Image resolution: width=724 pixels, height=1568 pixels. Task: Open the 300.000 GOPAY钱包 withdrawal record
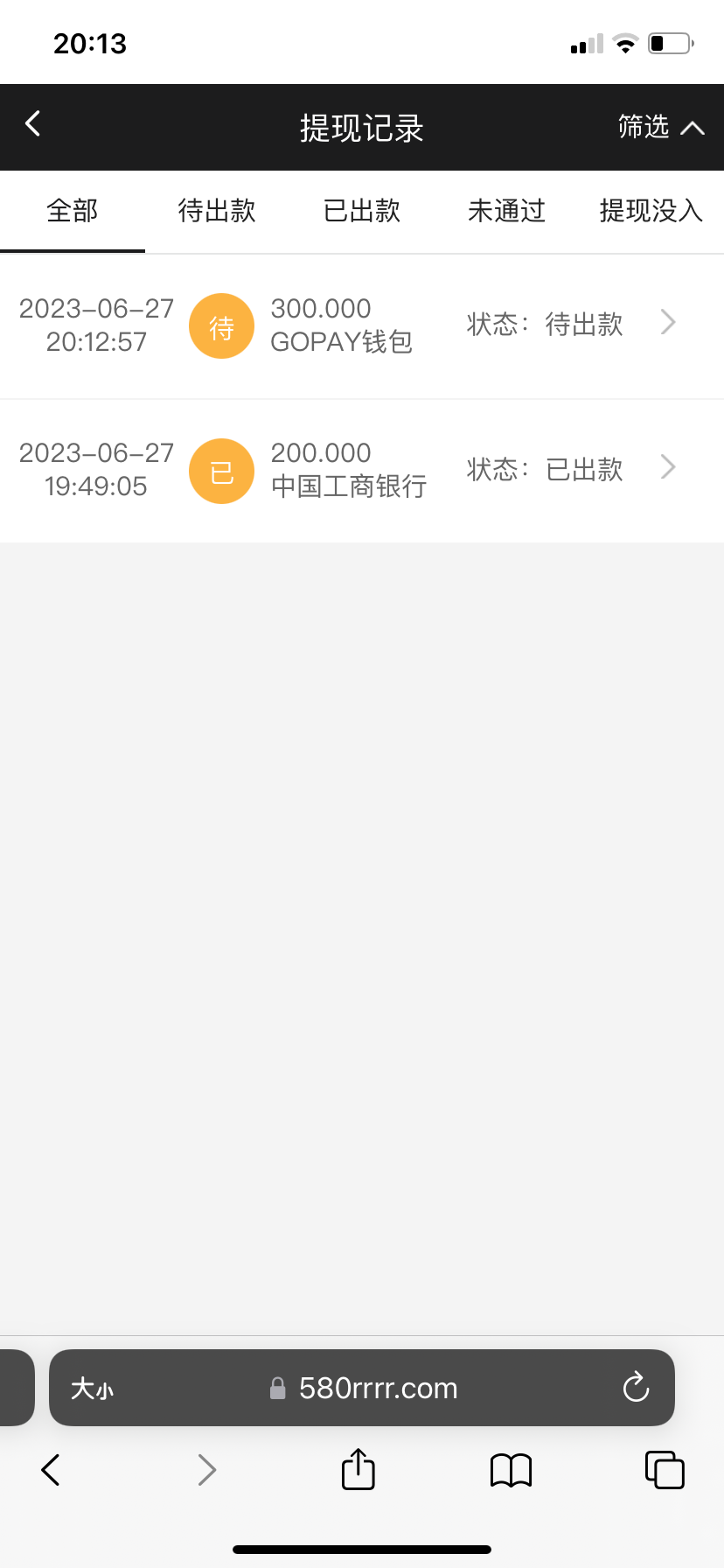pyautogui.click(x=362, y=325)
